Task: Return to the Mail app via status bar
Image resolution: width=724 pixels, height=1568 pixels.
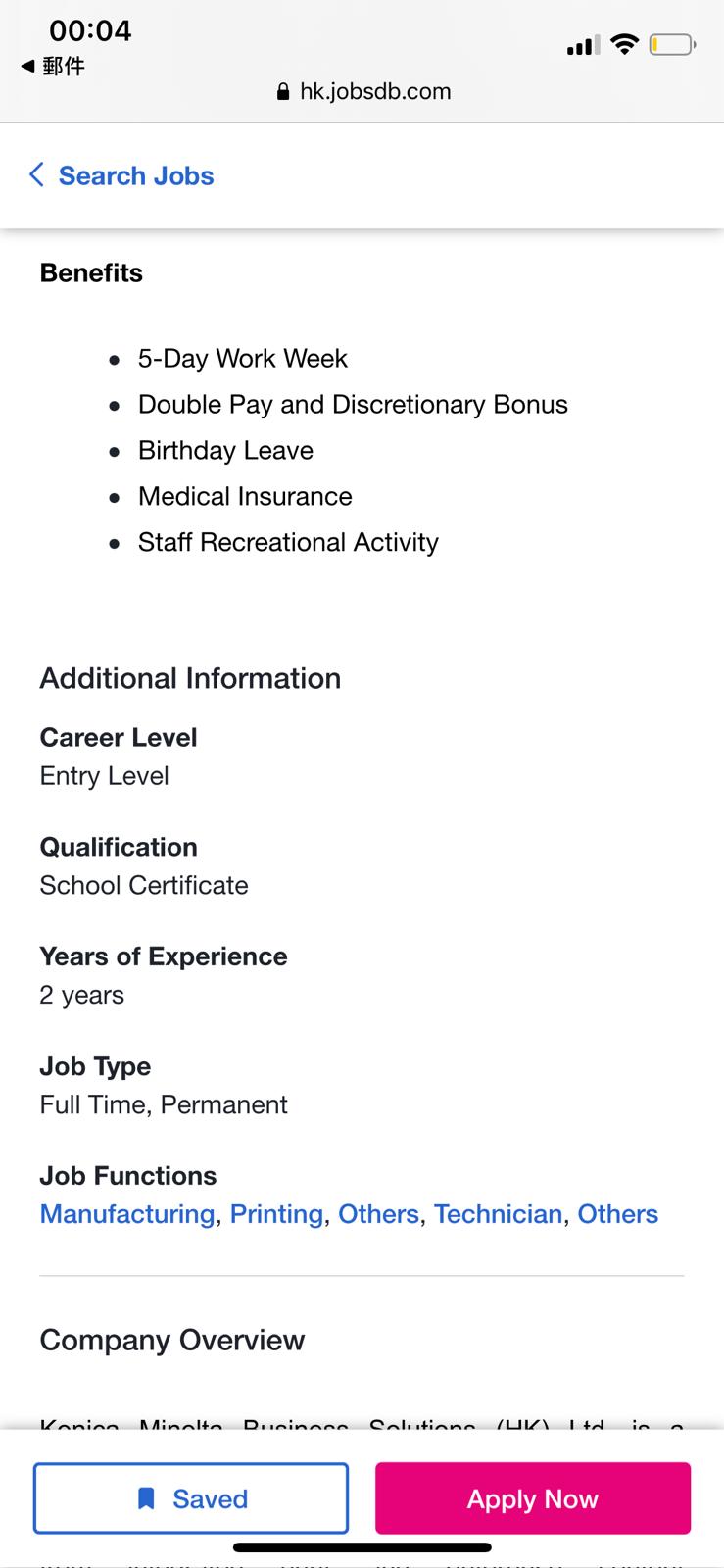Action: pyautogui.click(x=53, y=66)
